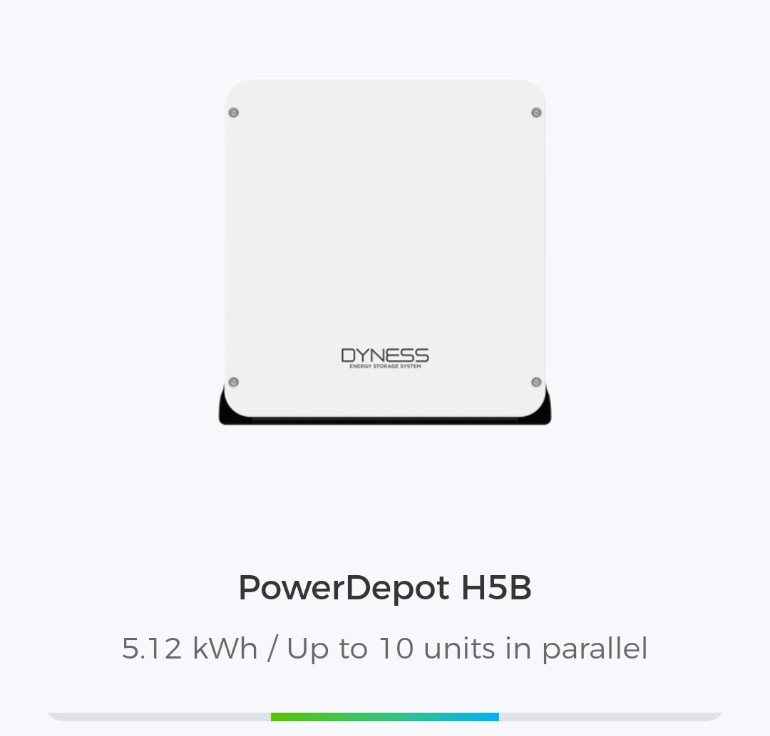Open the PowerDepot H5B product card

click(x=385, y=588)
